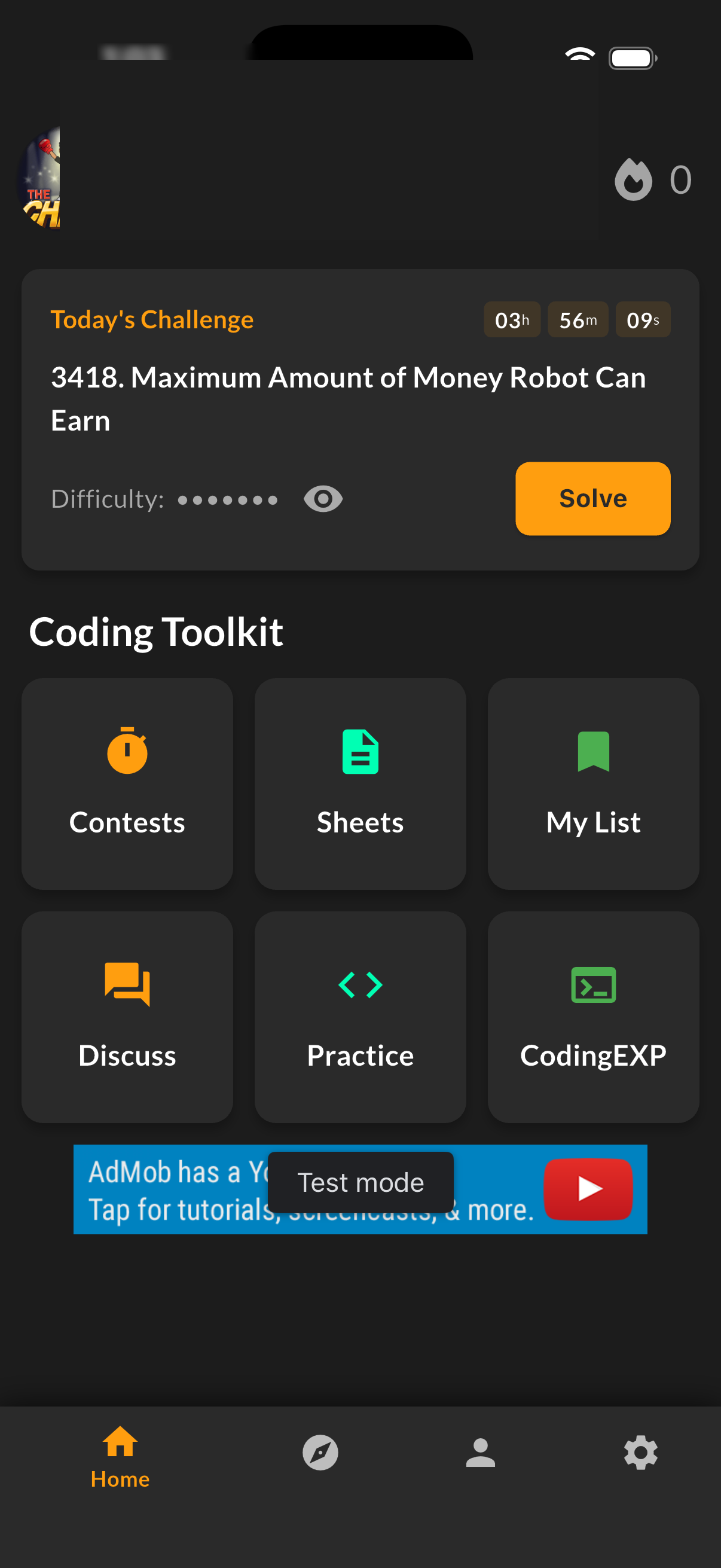Open the Discuss card
Viewport: 721px width, 1568px height.
127,1017
